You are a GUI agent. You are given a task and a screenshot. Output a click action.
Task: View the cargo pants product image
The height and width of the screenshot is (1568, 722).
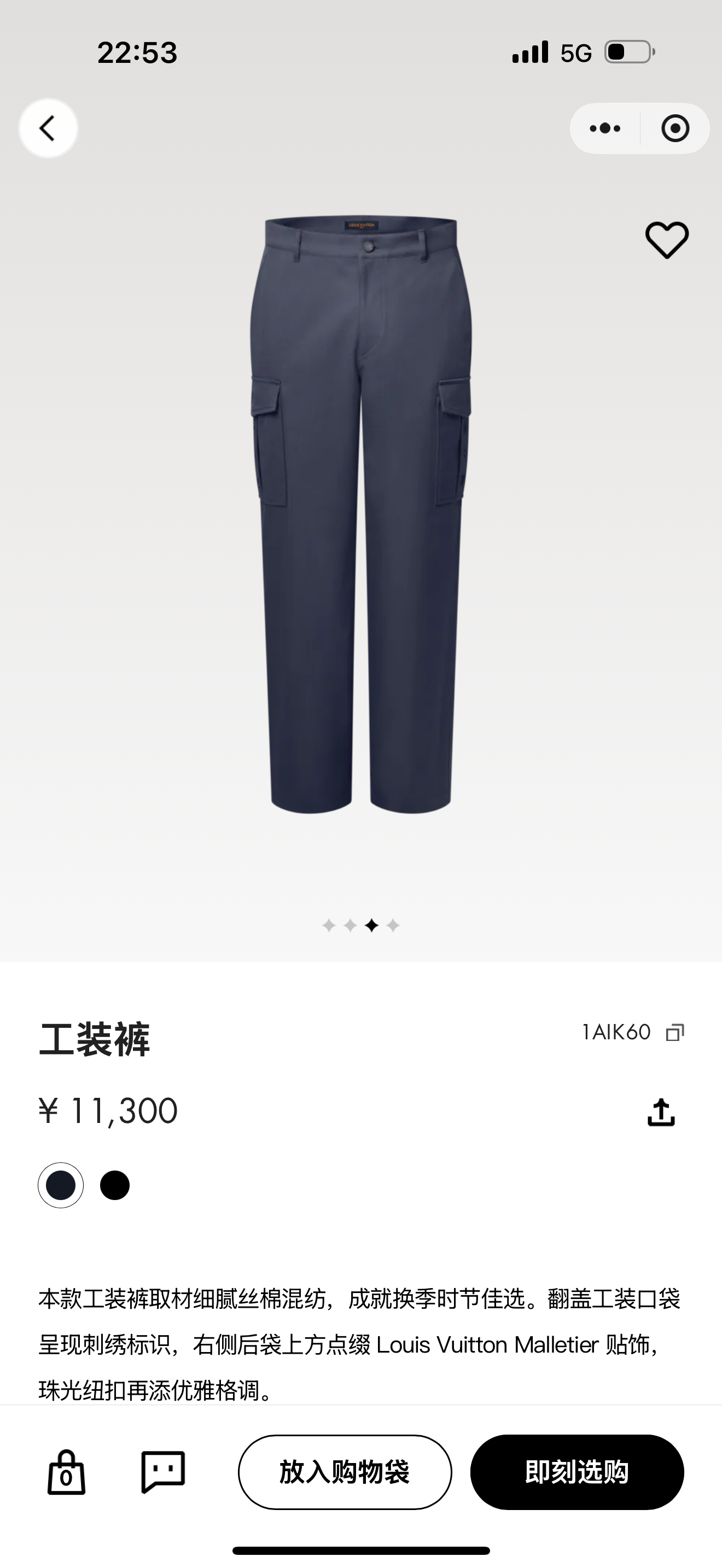pyautogui.click(x=361, y=514)
